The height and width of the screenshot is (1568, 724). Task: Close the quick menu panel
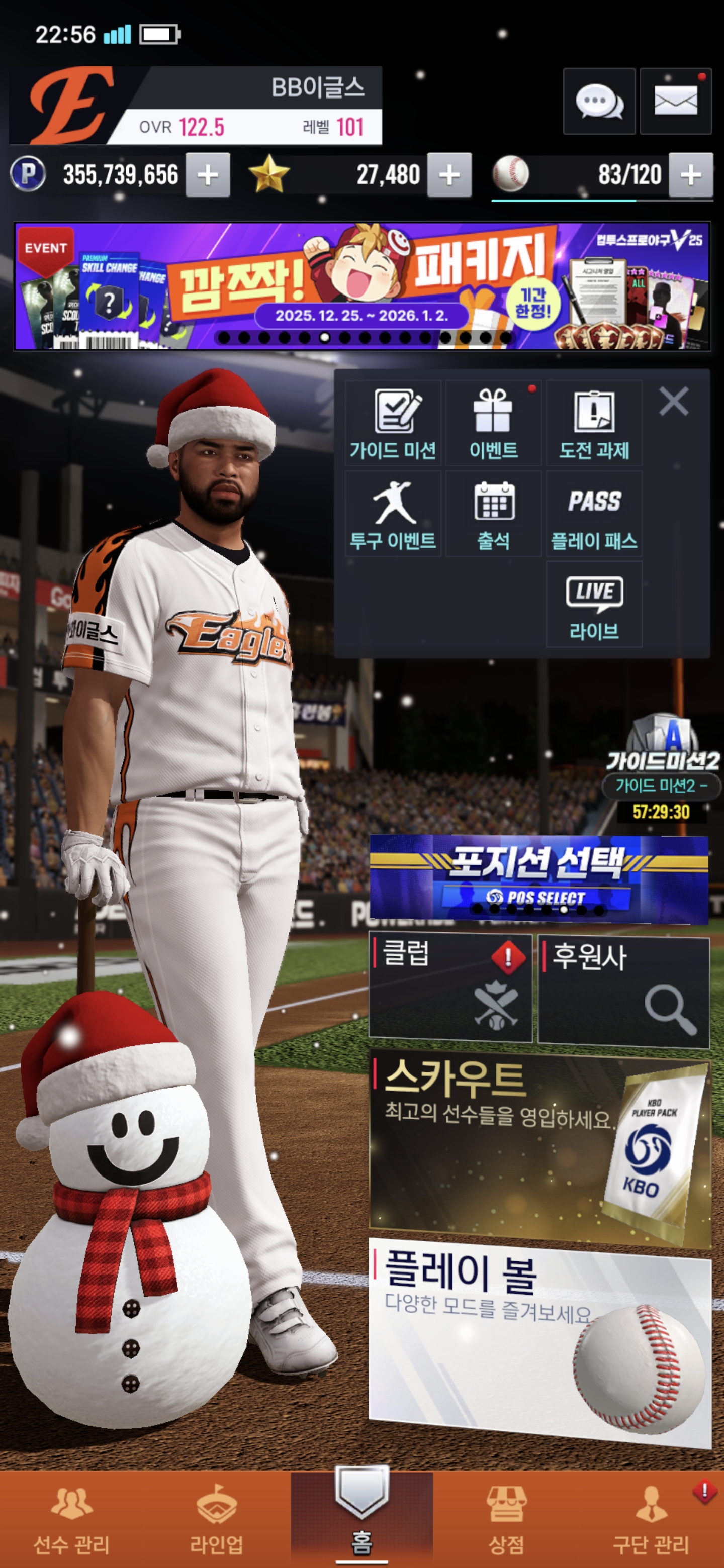(673, 402)
